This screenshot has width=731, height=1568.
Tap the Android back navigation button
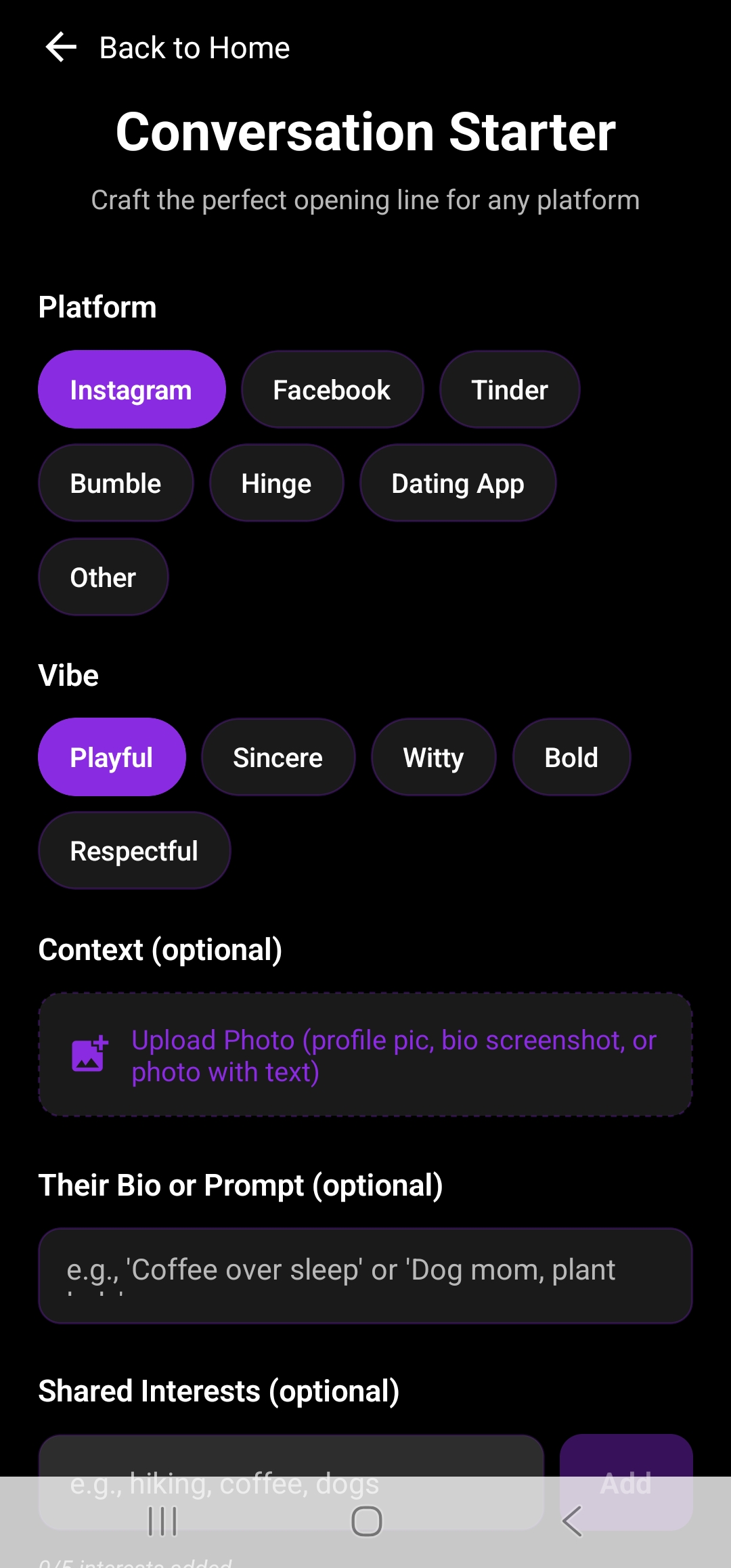[572, 1520]
